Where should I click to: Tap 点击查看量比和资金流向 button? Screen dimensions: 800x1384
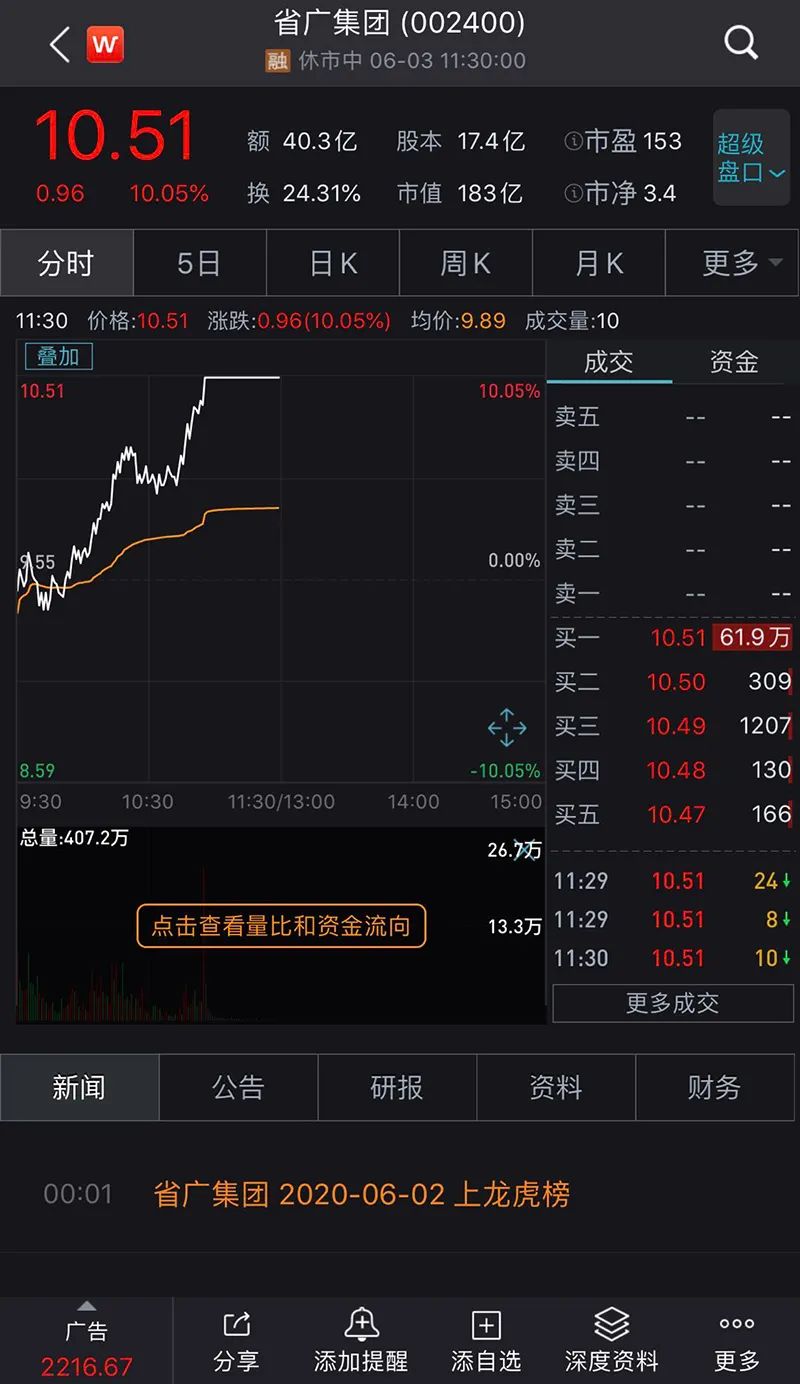point(281,926)
